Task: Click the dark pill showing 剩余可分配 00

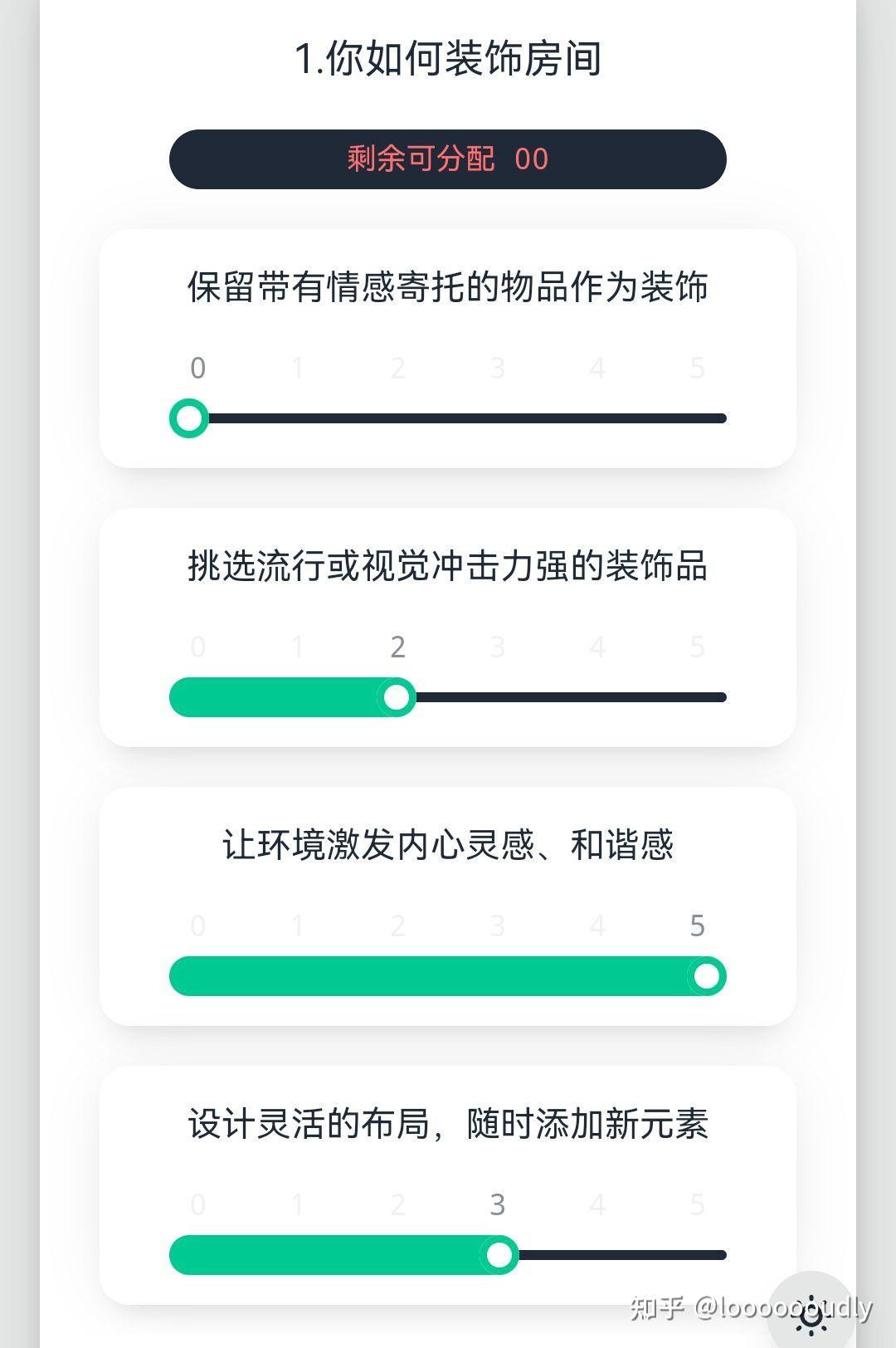Action: pos(448,159)
